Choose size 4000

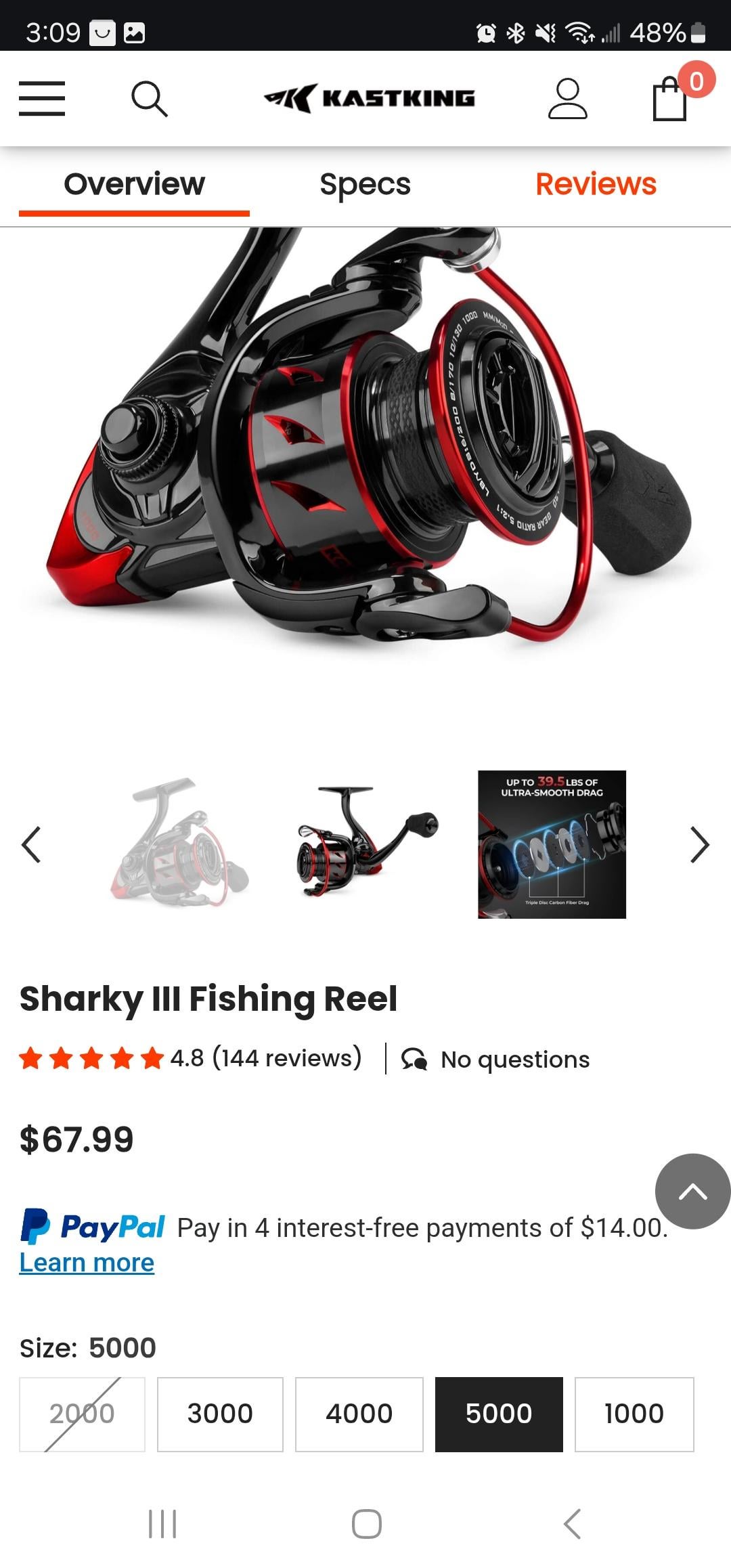[x=359, y=1414]
